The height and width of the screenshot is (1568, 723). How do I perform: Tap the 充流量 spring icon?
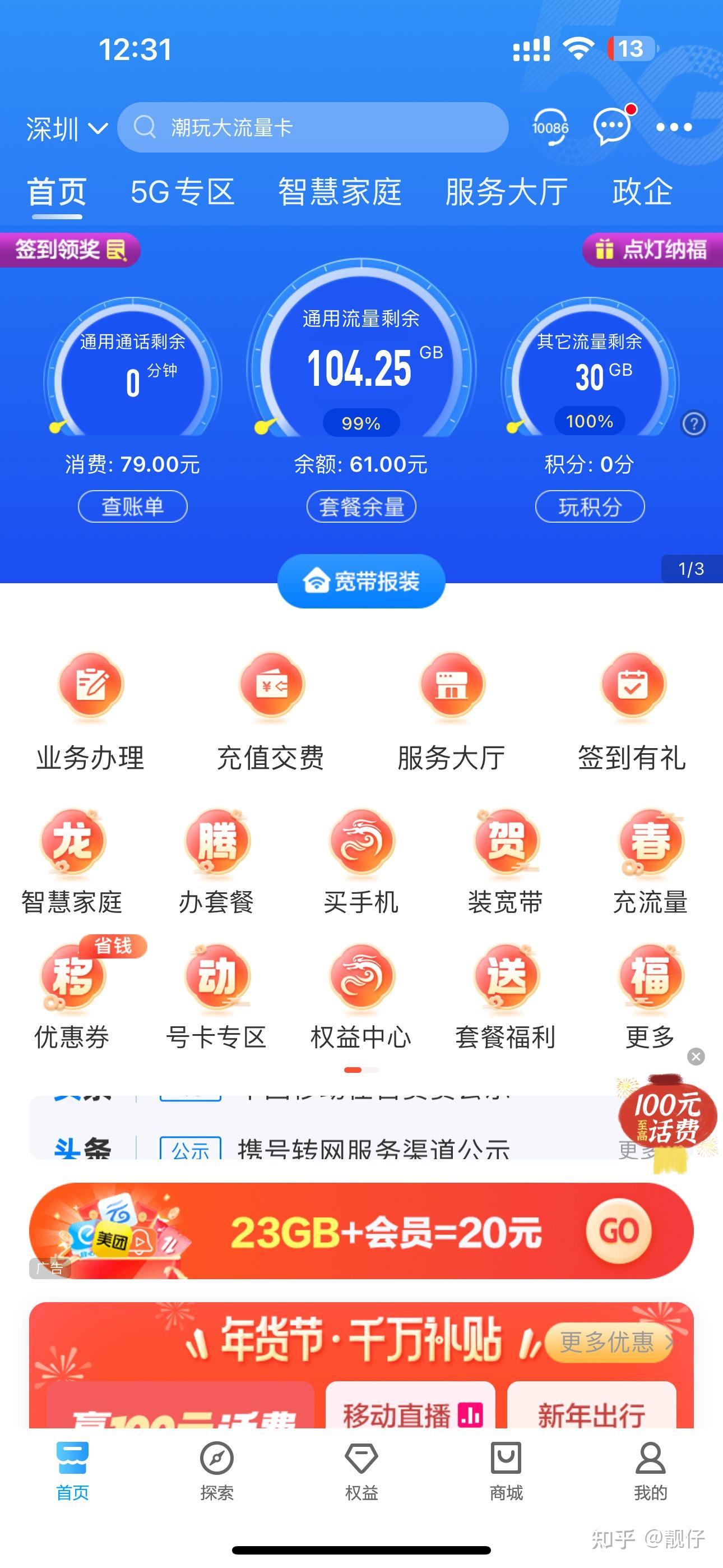[651, 846]
